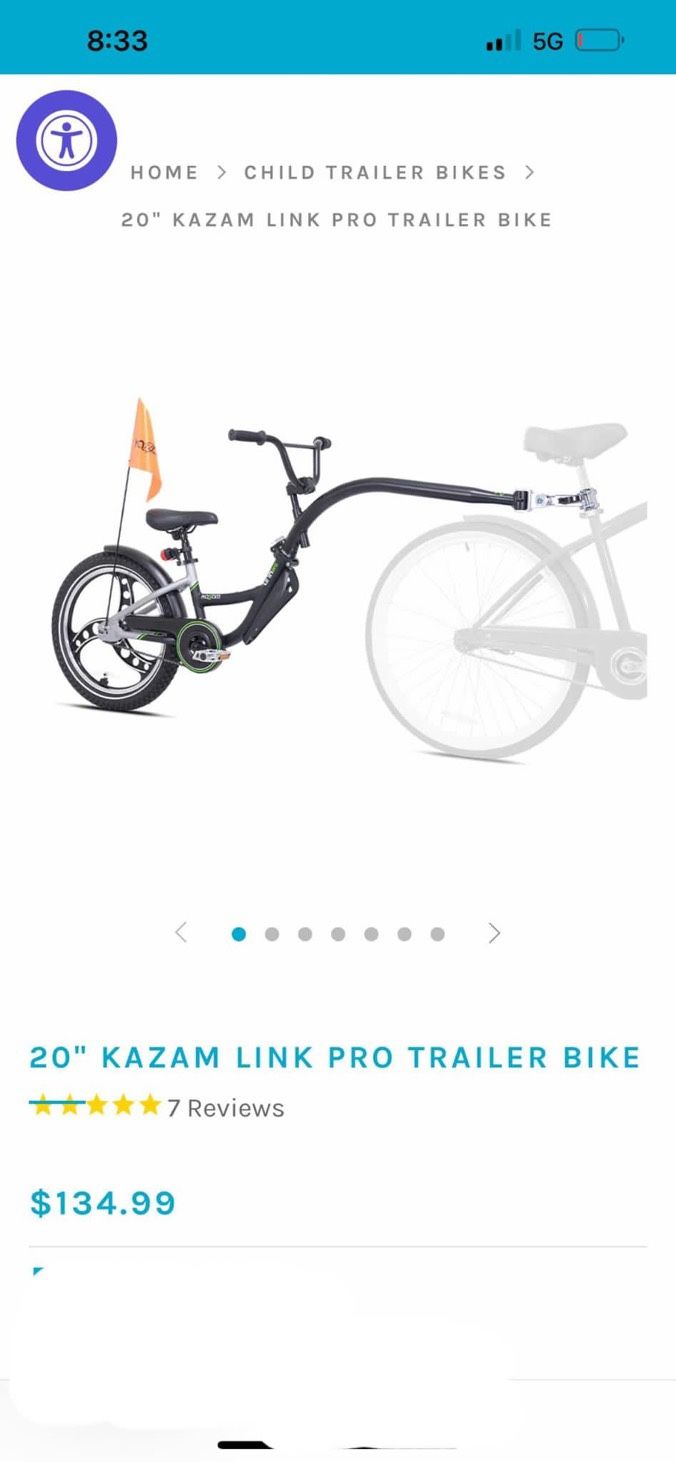Go to the Home breadcrumb
The height and width of the screenshot is (1462, 676).
164,172
